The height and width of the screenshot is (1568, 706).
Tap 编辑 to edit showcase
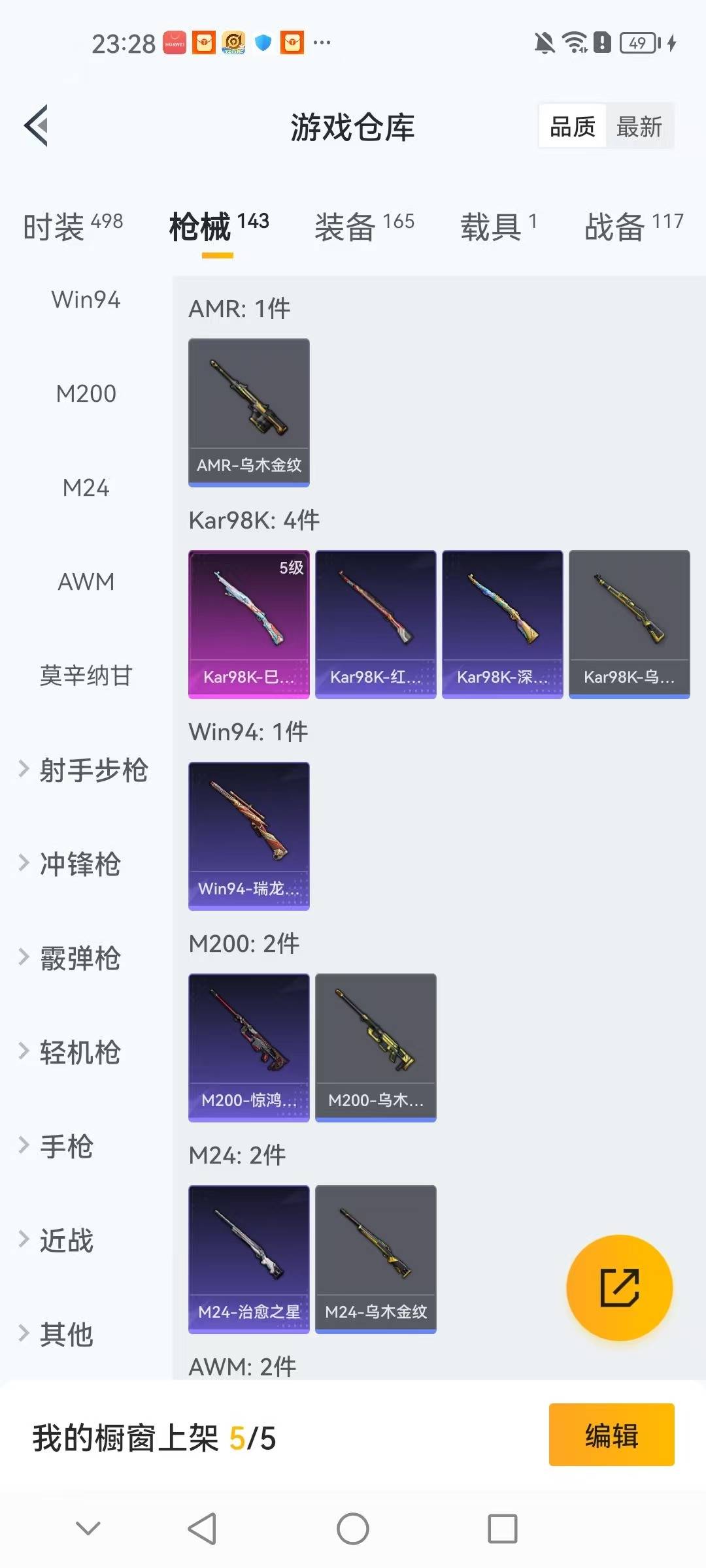coord(611,1435)
